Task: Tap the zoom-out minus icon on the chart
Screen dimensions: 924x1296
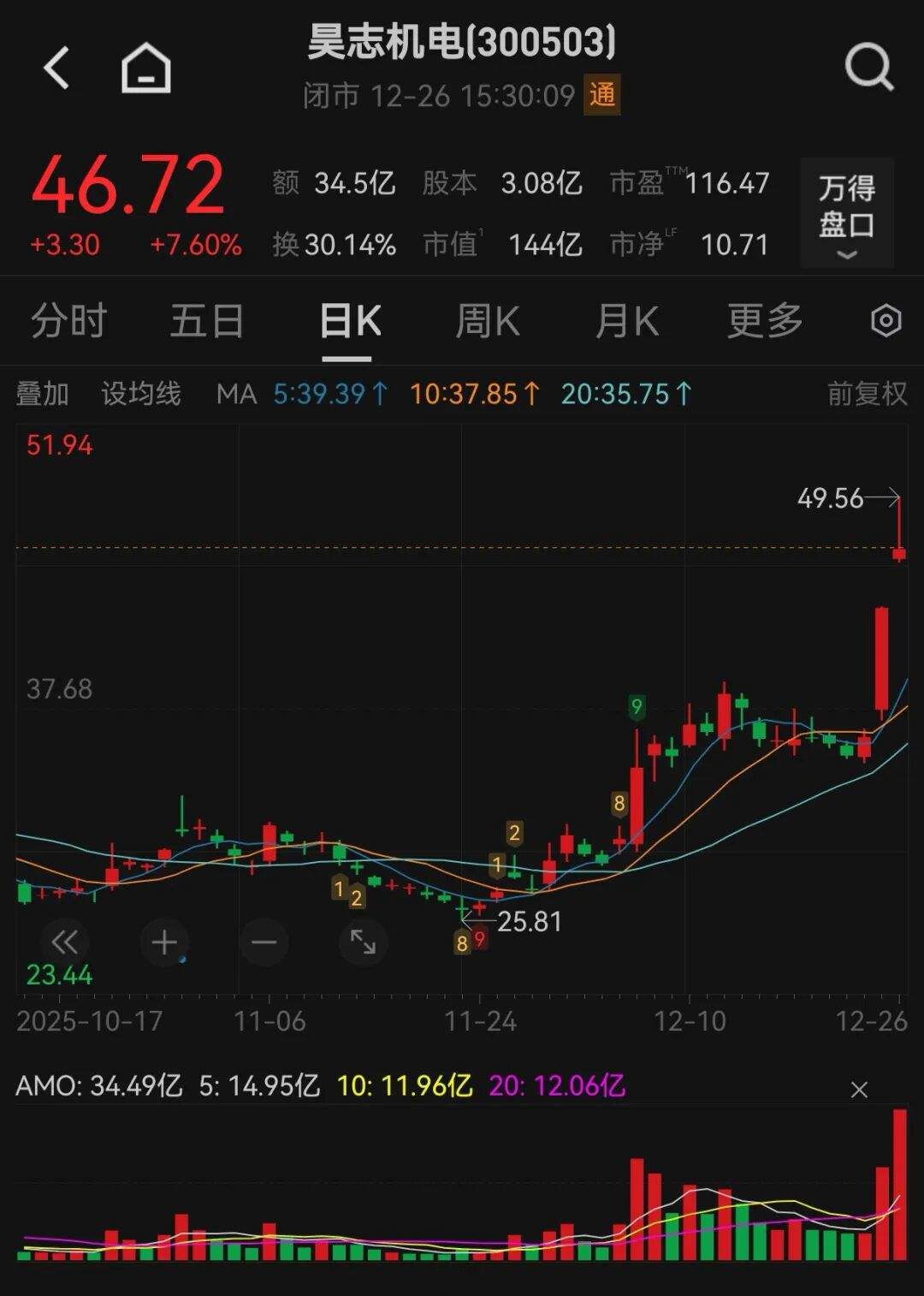Action: (264, 942)
